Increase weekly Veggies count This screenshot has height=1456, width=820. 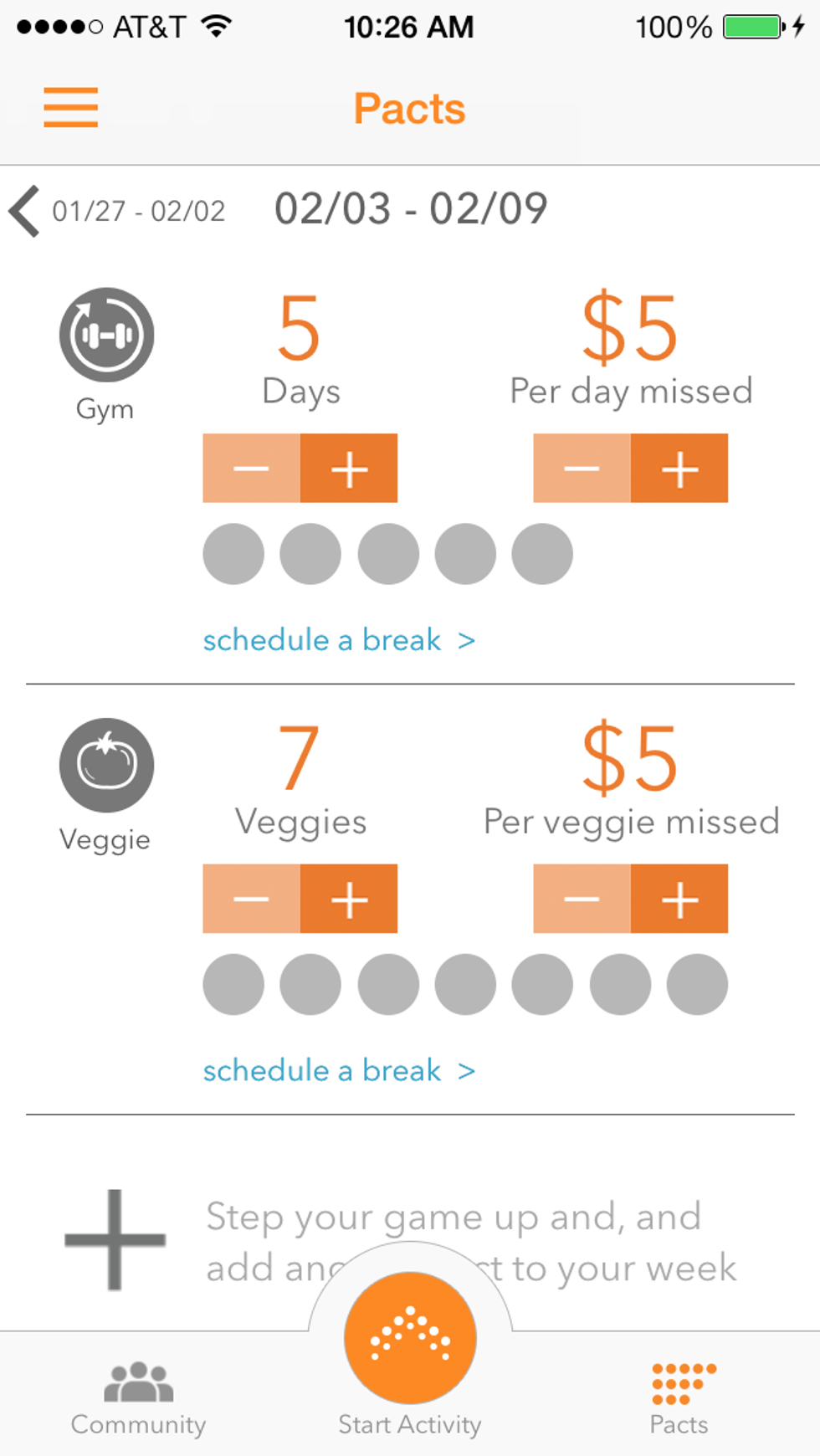(x=349, y=900)
